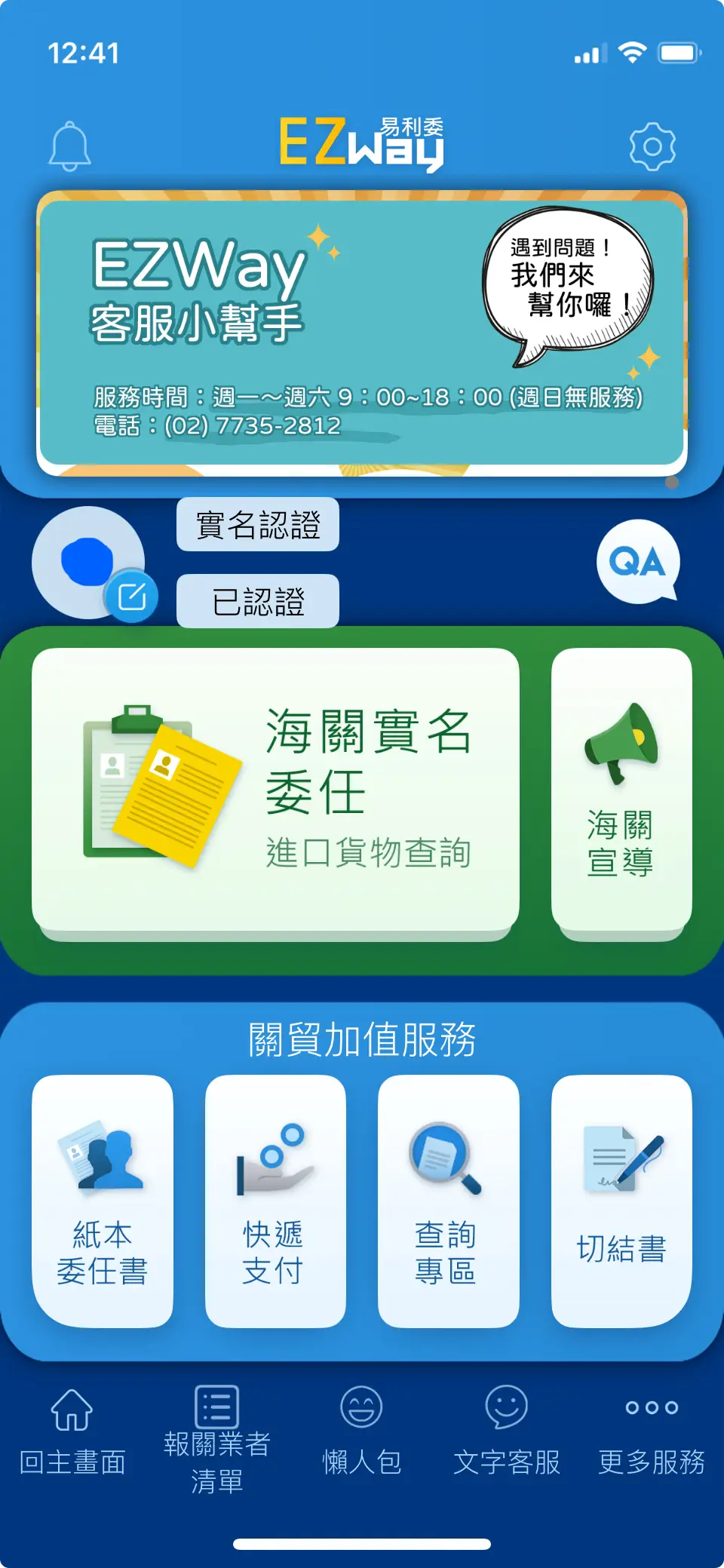Tap the 已認證 status button
Image resolution: width=724 pixels, height=1568 pixels.
[258, 601]
